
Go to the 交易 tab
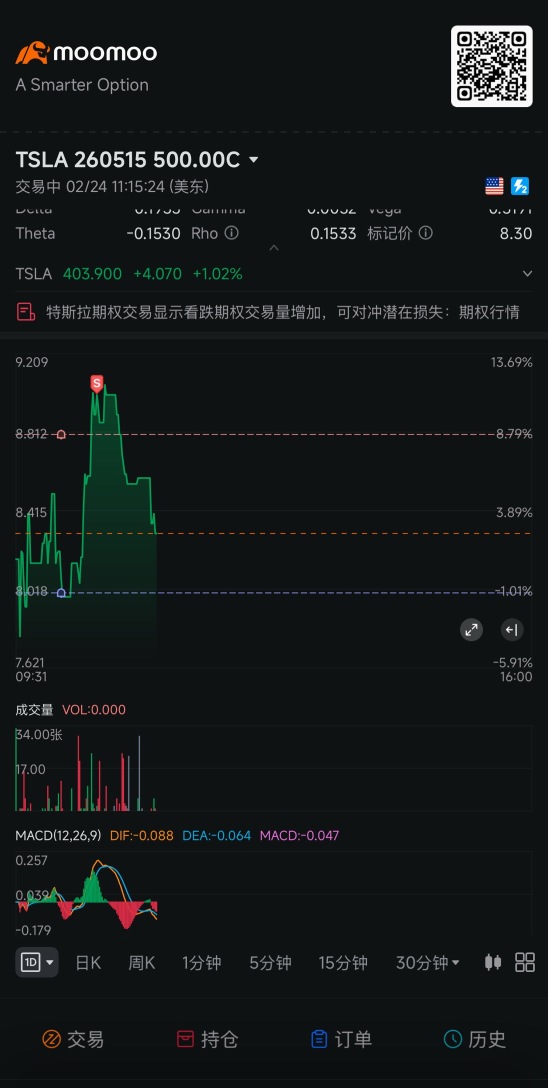pyautogui.click(x=73, y=1039)
